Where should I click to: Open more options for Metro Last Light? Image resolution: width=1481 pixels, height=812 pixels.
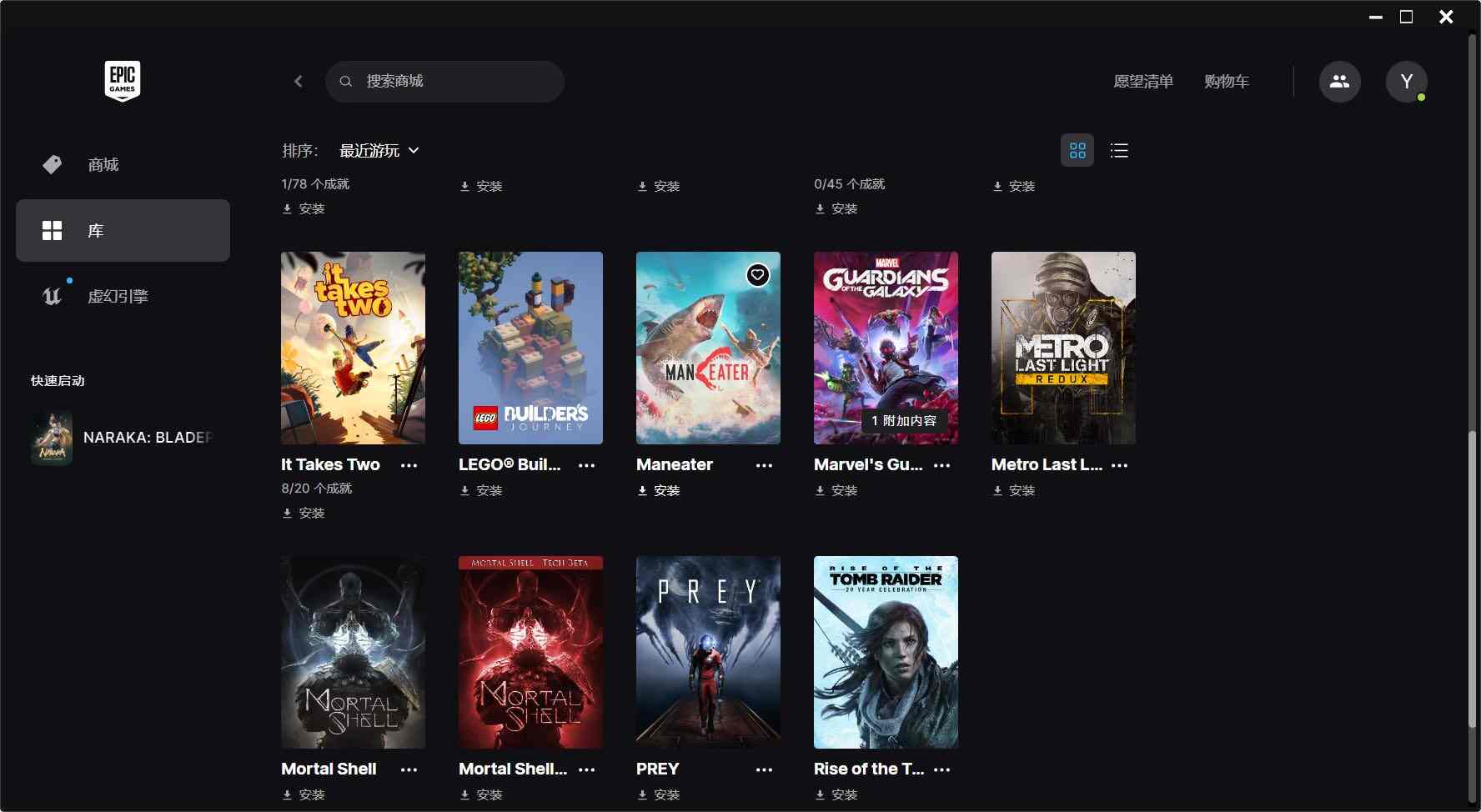coord(1119,465)
